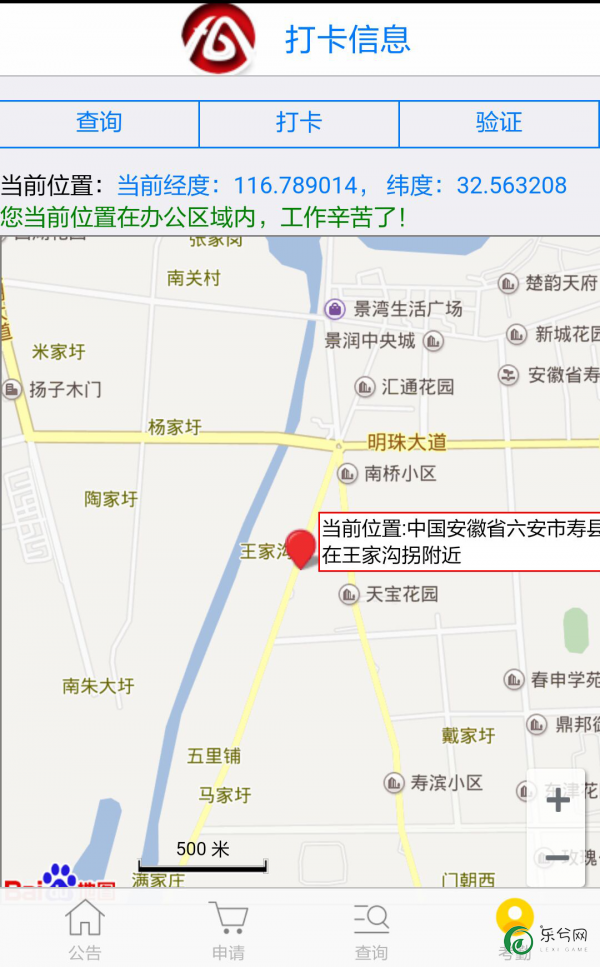Open 申请 cart tab at bottom

[x=228, y=930]
